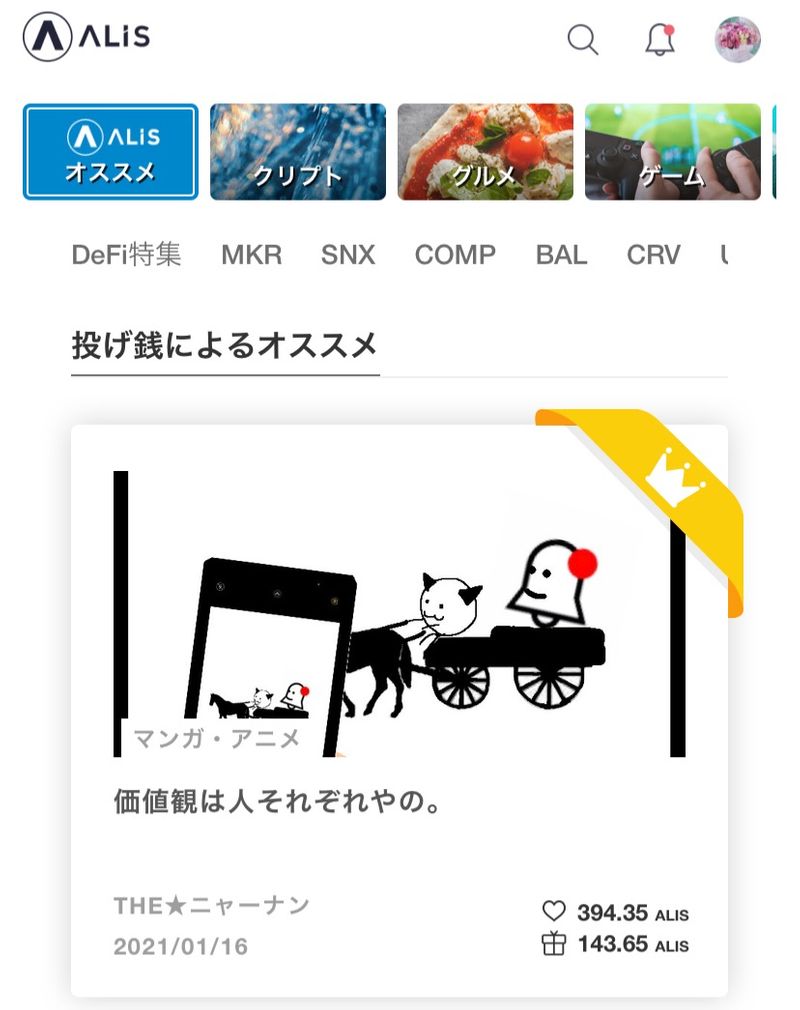Image resolution: width=800 pixels, height=1010 pixels.
Task: Open the SNX tag
Action: [348, 255]
